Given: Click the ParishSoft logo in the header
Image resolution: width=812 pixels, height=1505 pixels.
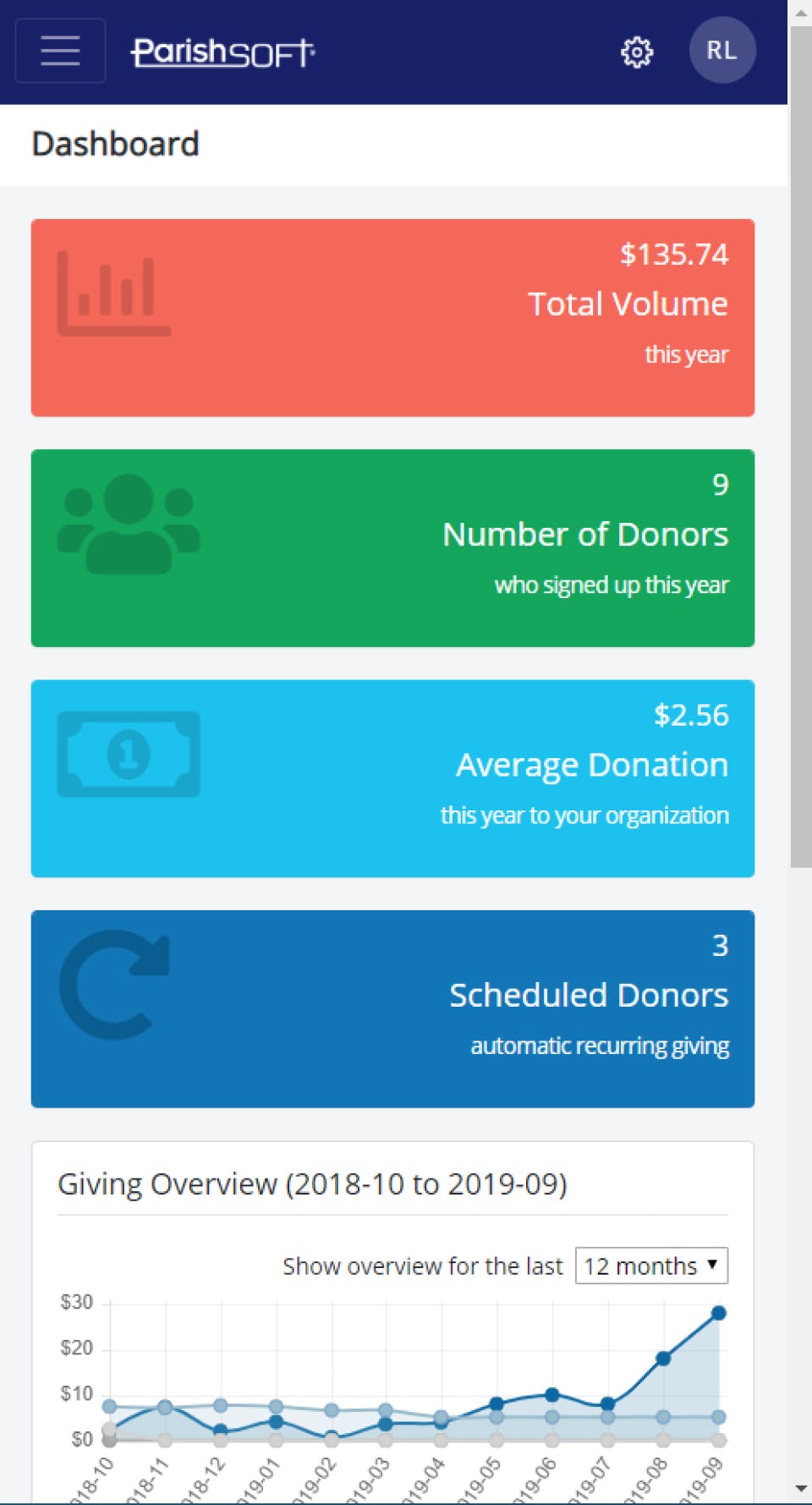Looking at the screenshot, I should click(x=222, y=51).
